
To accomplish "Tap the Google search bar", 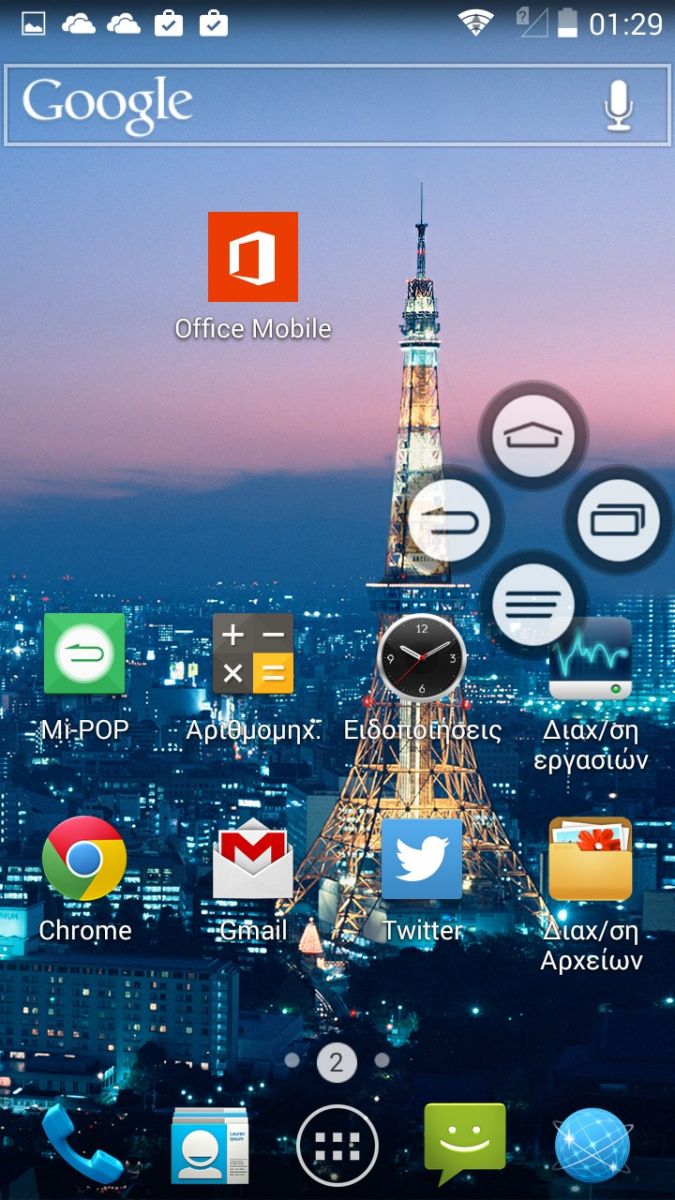I will (337, 105).
